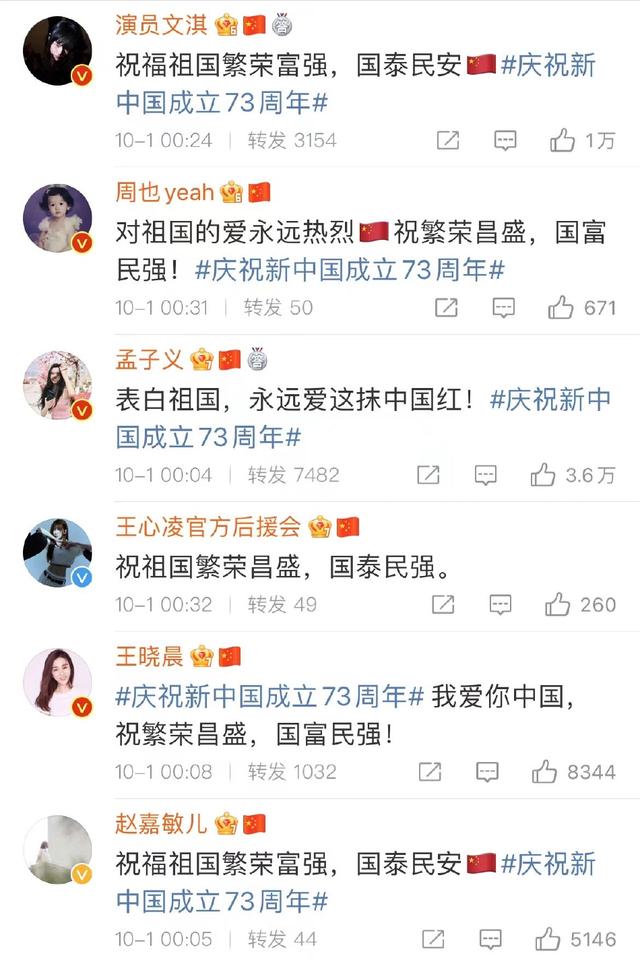Like 赵嘉敏儿's post with 5146 likes
Image resolution: width=640 pixels, height=964 pixels.
[547, 938]
